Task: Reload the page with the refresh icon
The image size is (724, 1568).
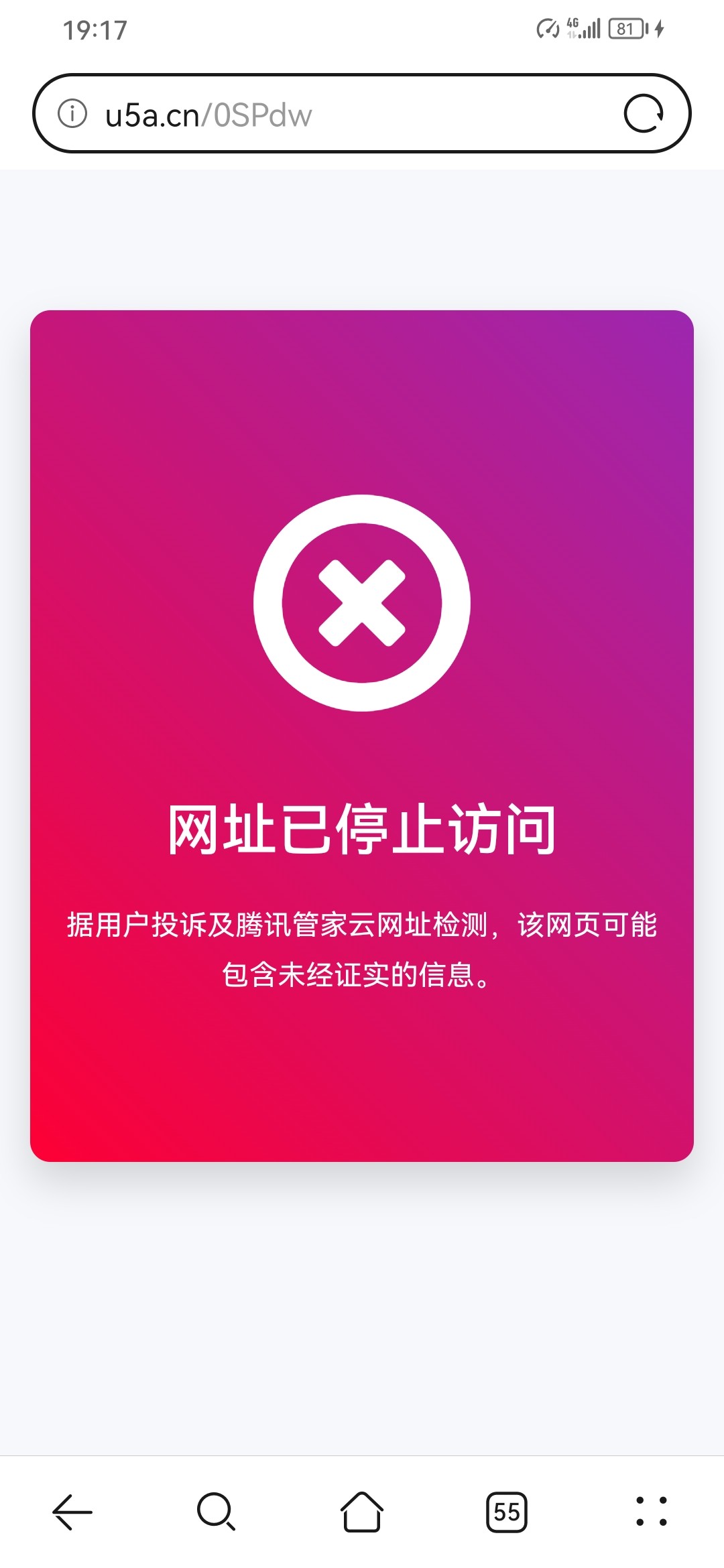Action: 644,113
